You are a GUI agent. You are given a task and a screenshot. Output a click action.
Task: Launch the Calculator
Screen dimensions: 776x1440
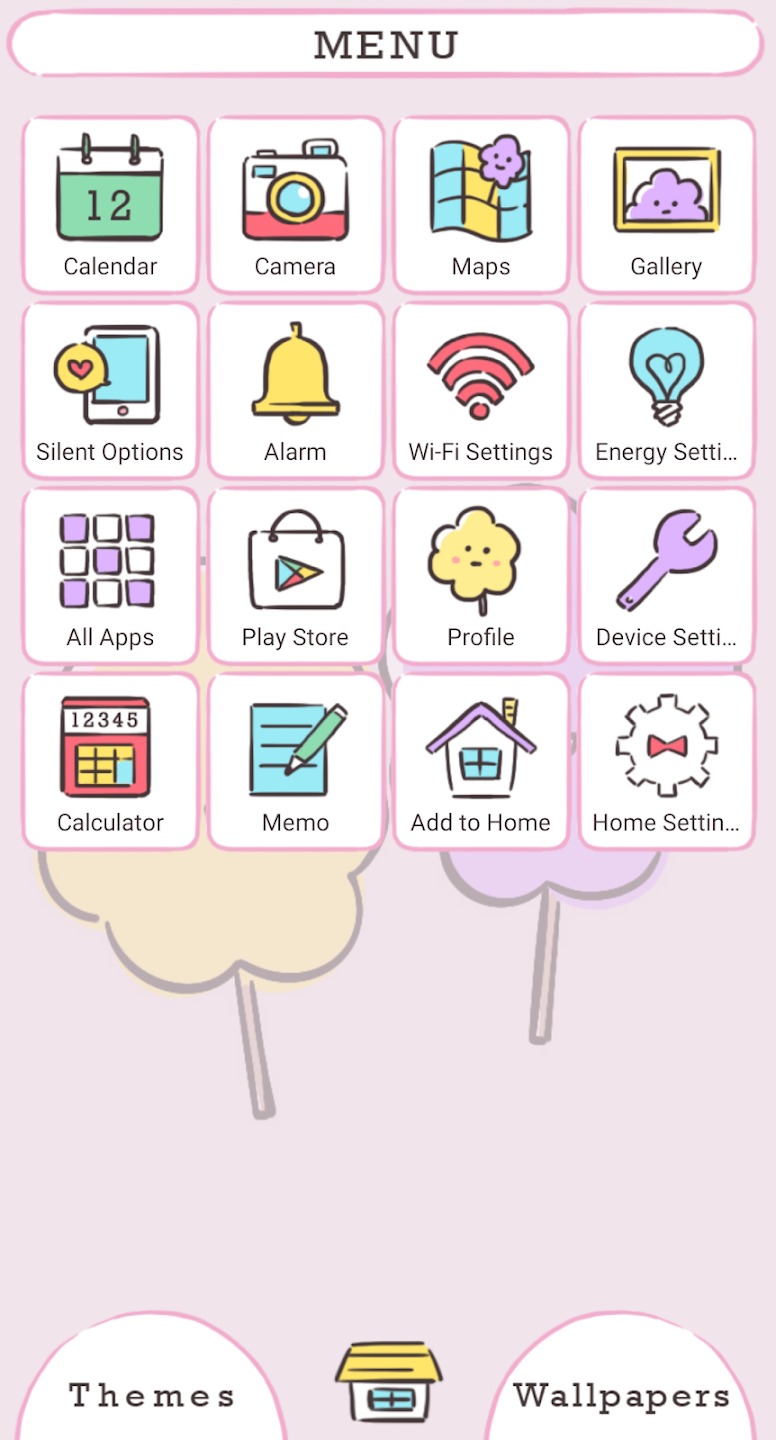point(110,761)
